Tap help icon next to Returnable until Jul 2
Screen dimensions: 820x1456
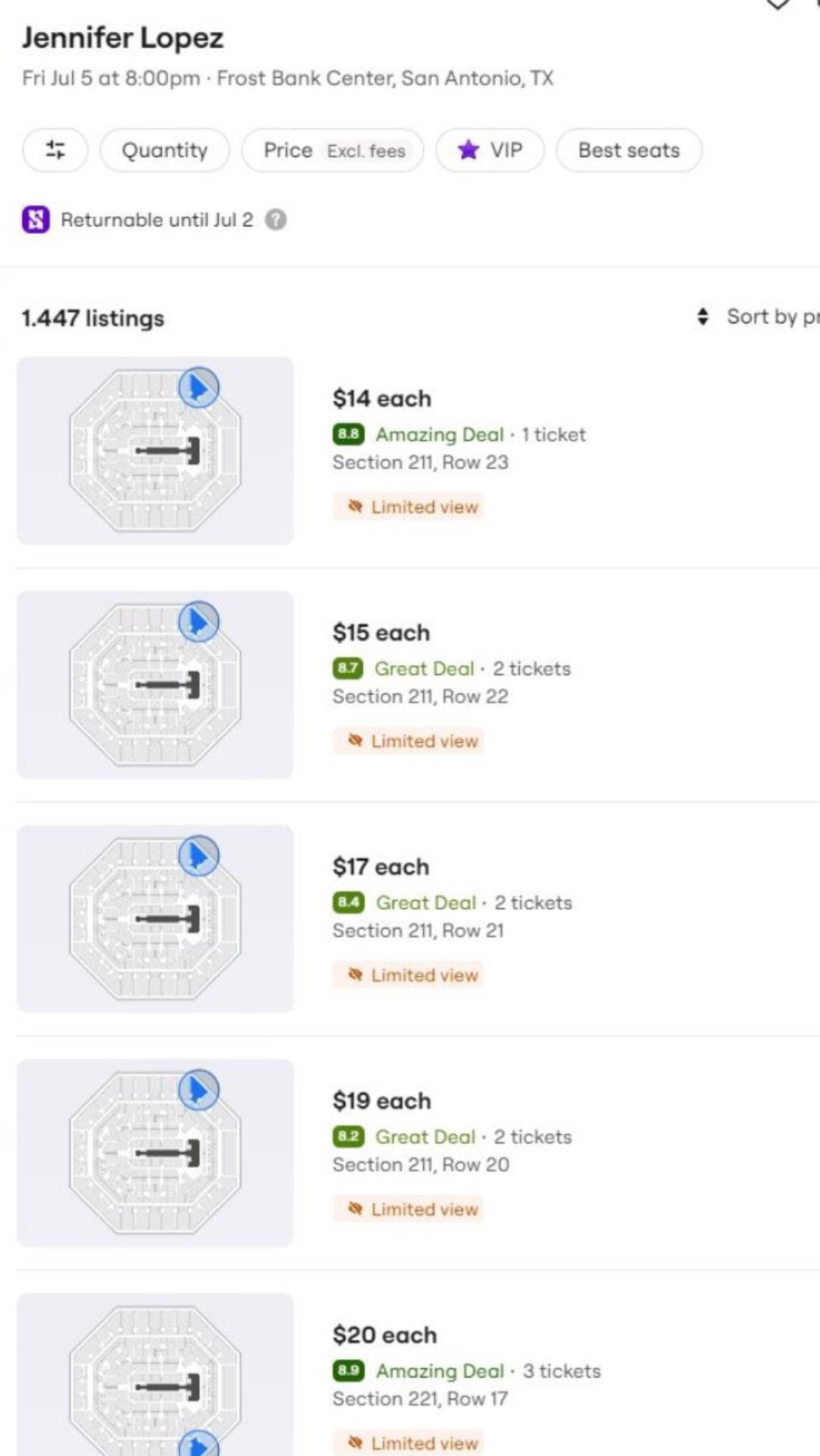point(276,220)
